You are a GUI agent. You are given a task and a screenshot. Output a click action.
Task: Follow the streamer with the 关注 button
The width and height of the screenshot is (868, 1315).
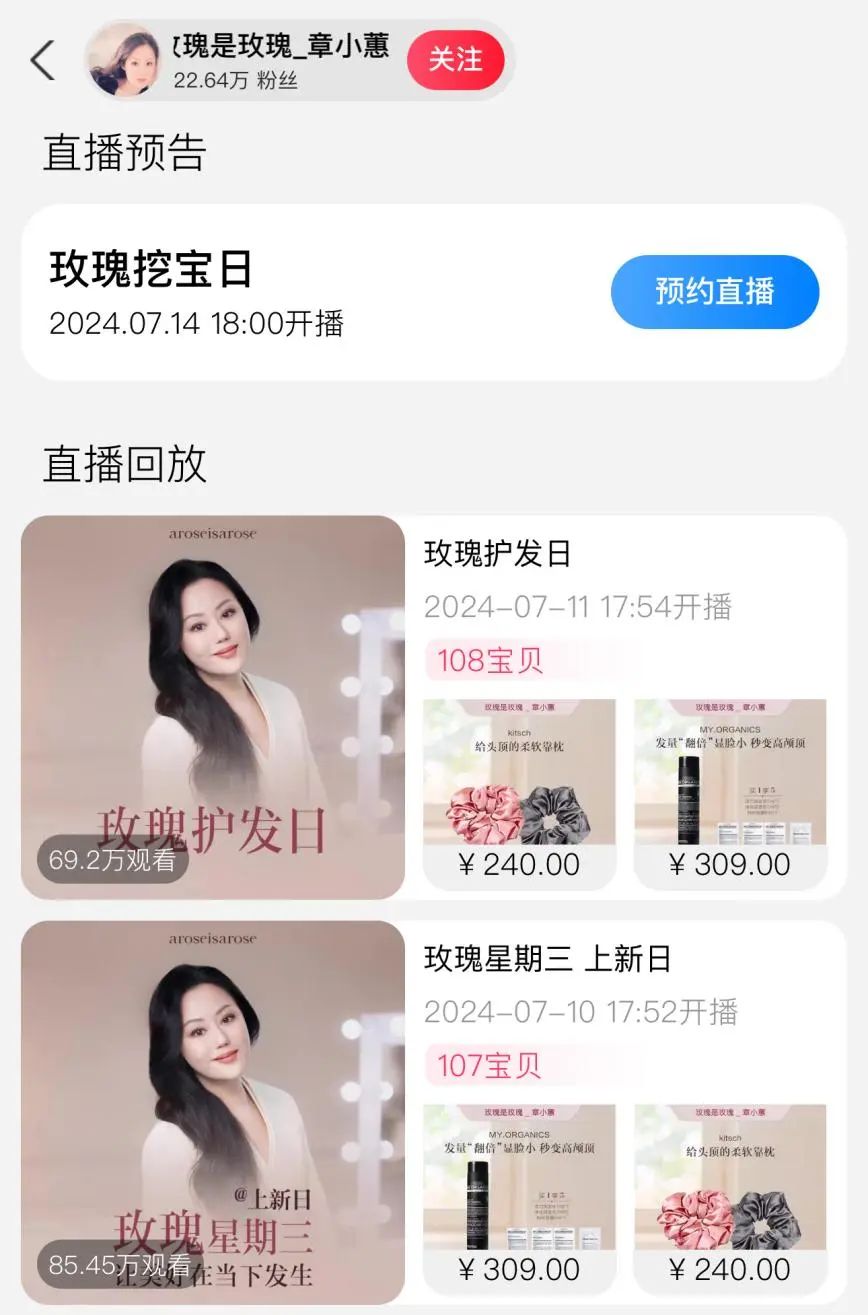click(455, 60)
